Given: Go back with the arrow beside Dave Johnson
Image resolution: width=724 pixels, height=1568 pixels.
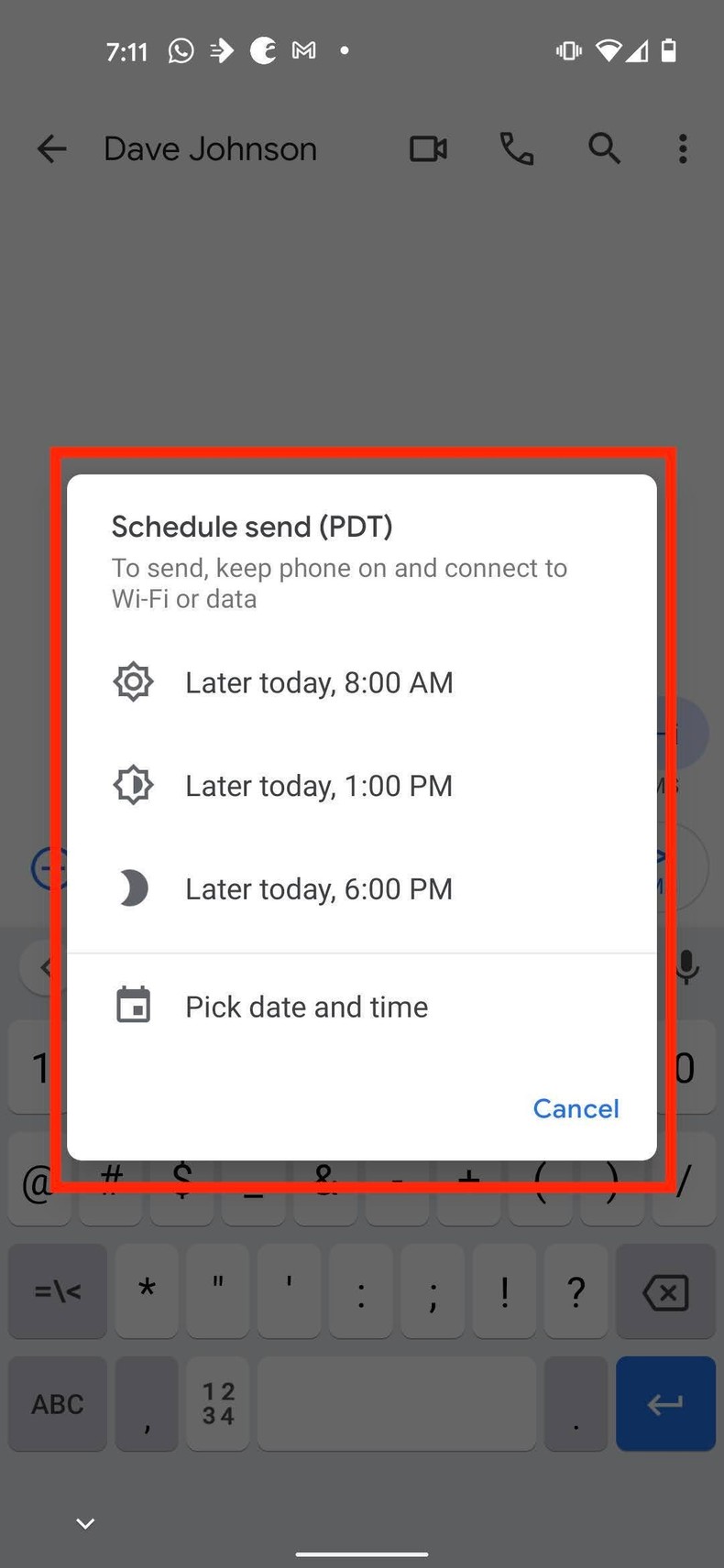Looking at the screenshot, I should [x=51, y=148].
